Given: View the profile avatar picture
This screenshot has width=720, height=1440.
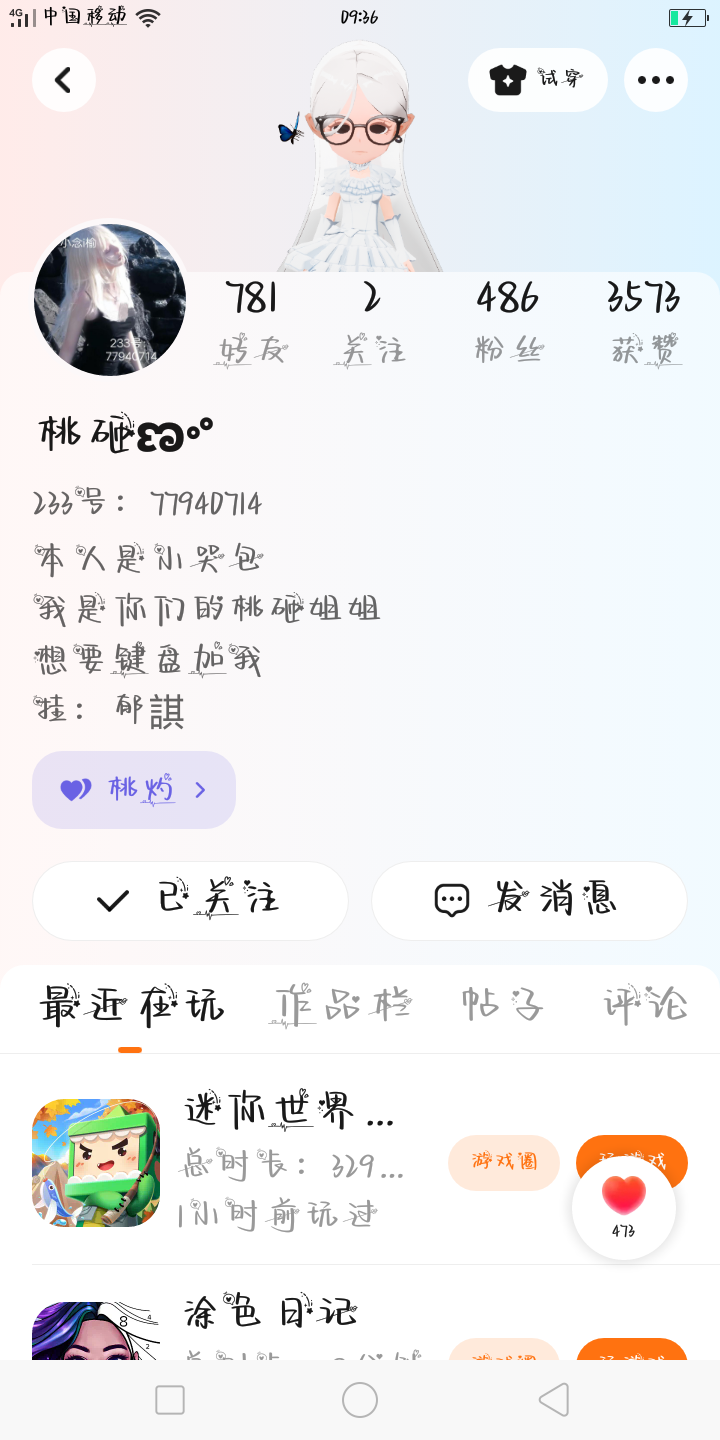Looking at the screenshot, I should click(x=110, y=299).
